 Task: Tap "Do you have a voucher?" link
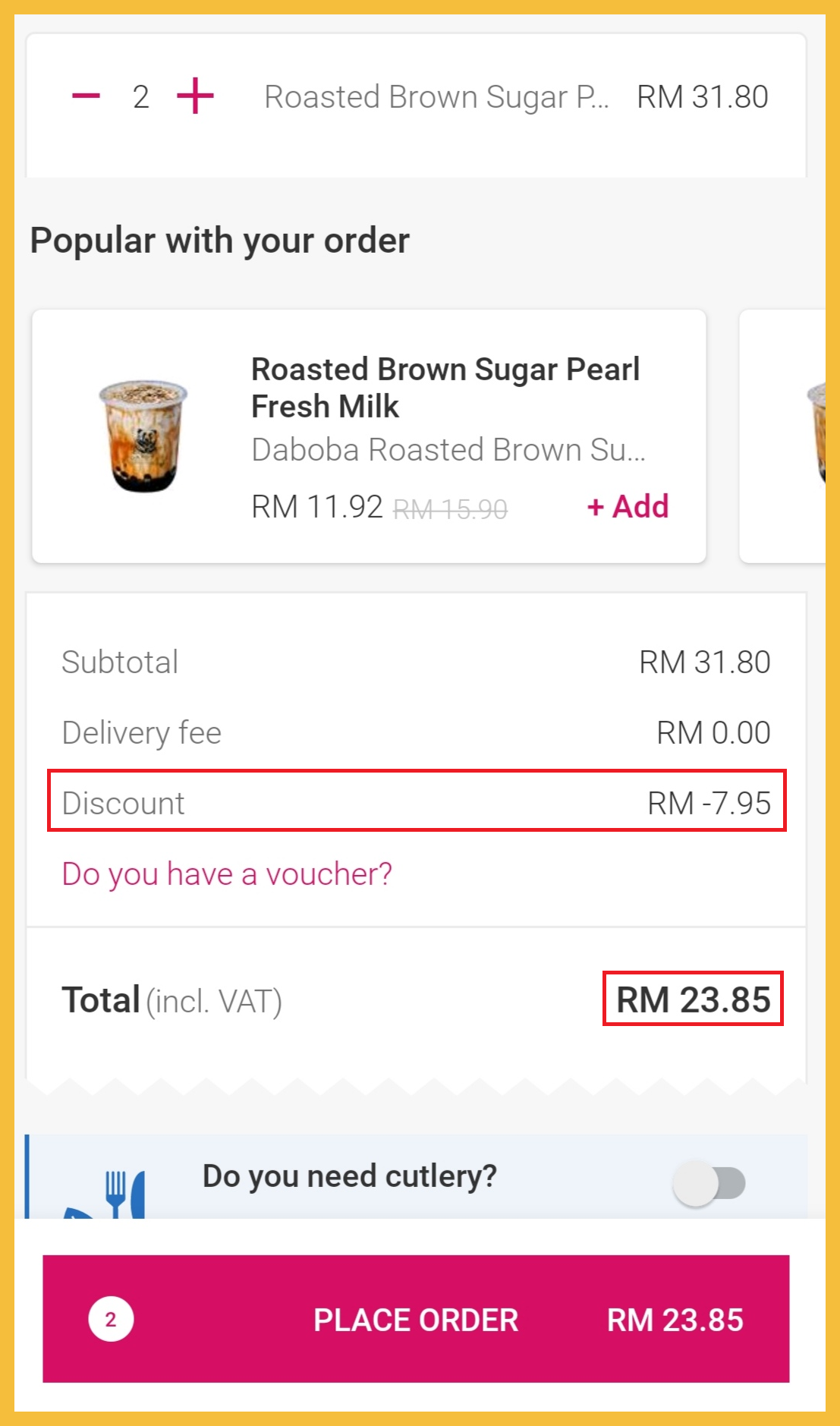click(x=227, y=874)
